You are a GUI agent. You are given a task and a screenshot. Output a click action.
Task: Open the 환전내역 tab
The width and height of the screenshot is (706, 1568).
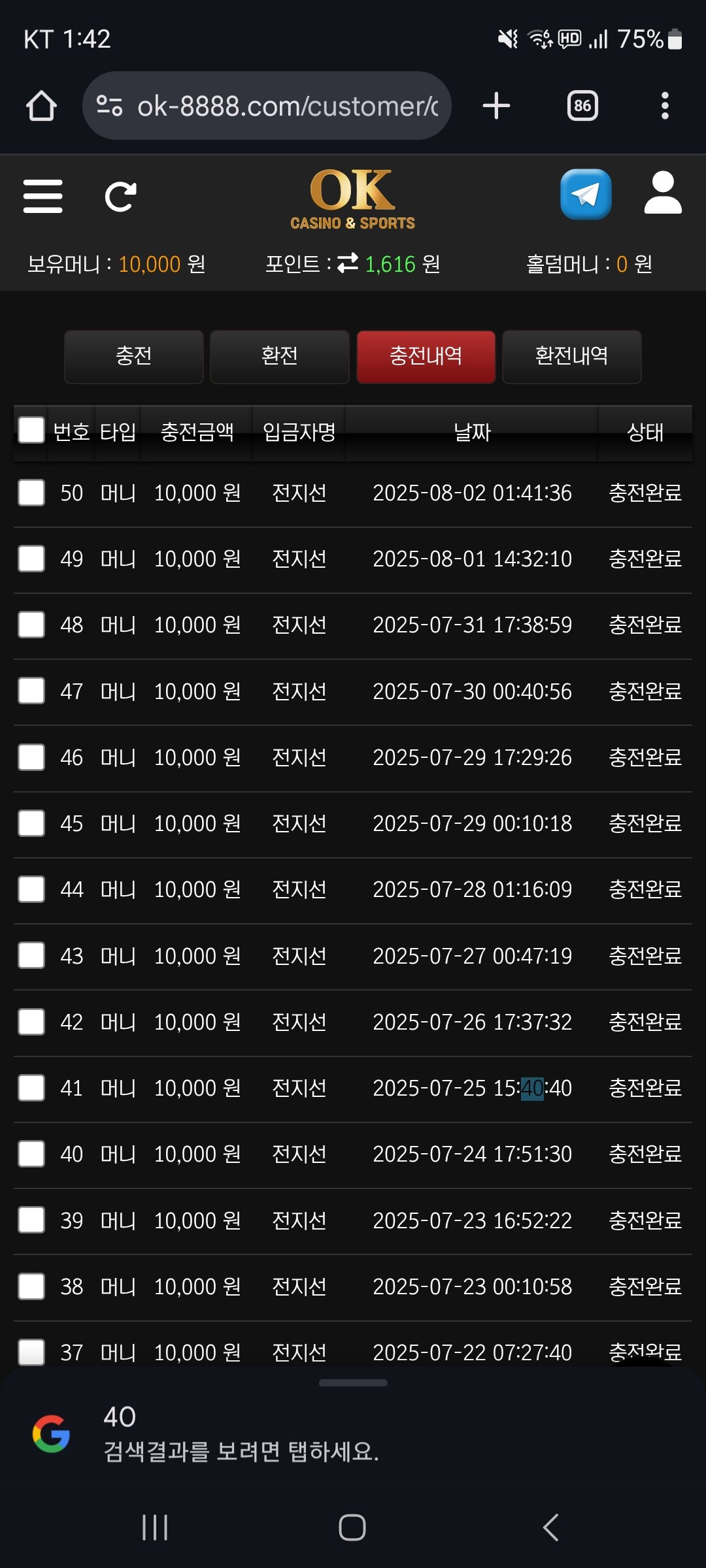(x=571, y=356)
